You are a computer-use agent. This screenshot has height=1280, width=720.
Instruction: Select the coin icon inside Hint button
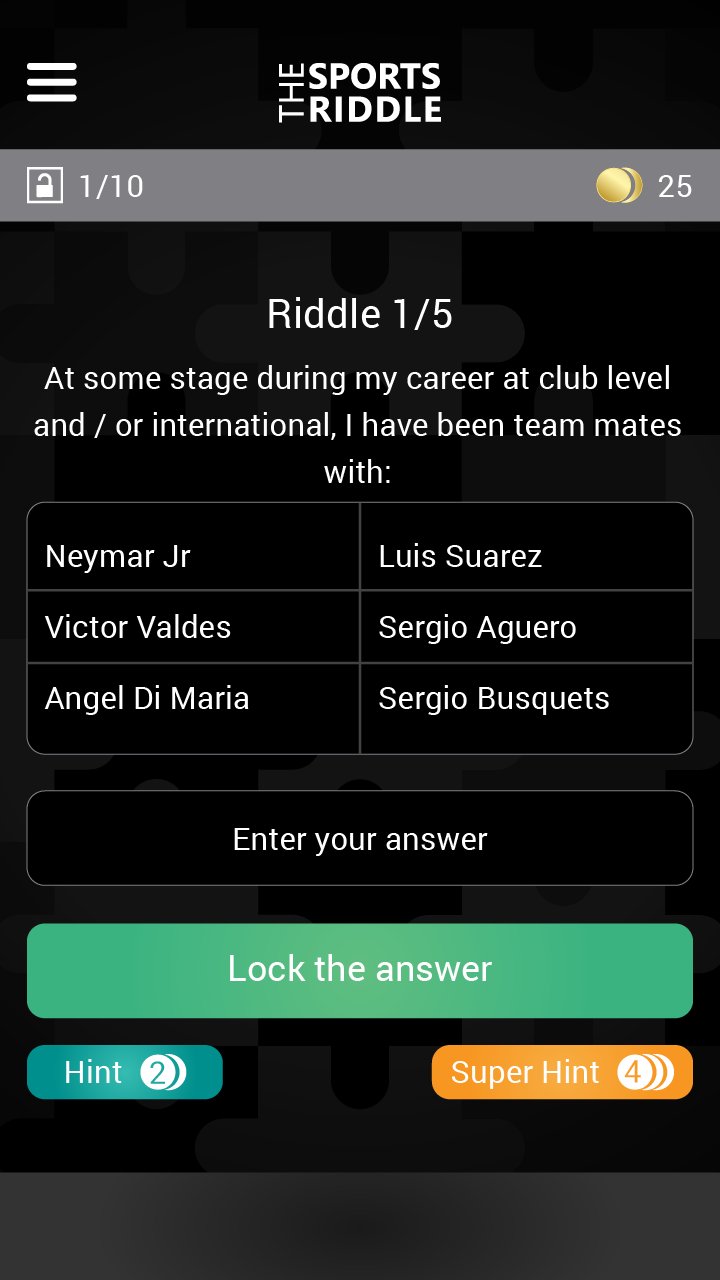pos(165,1071)
